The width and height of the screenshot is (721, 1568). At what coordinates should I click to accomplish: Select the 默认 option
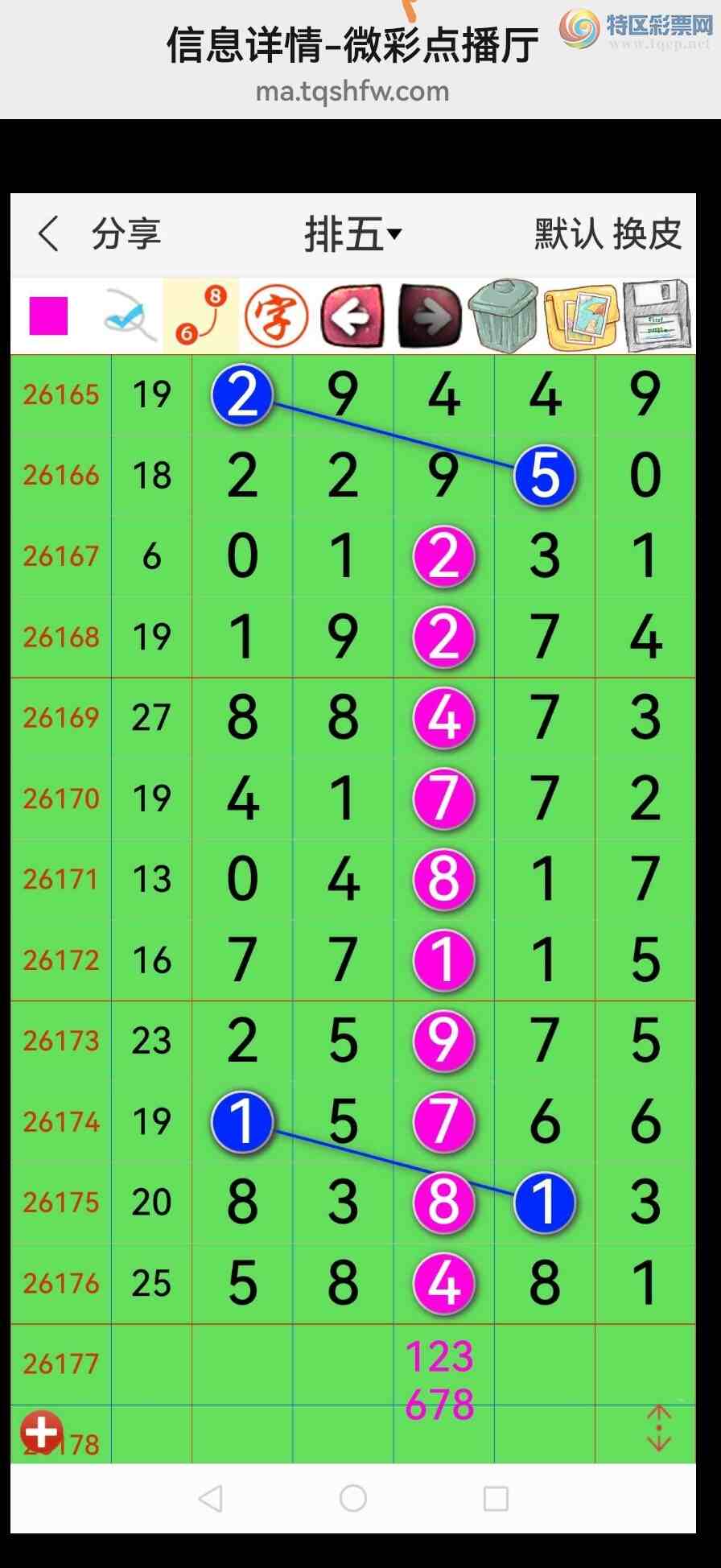(568, 234)
